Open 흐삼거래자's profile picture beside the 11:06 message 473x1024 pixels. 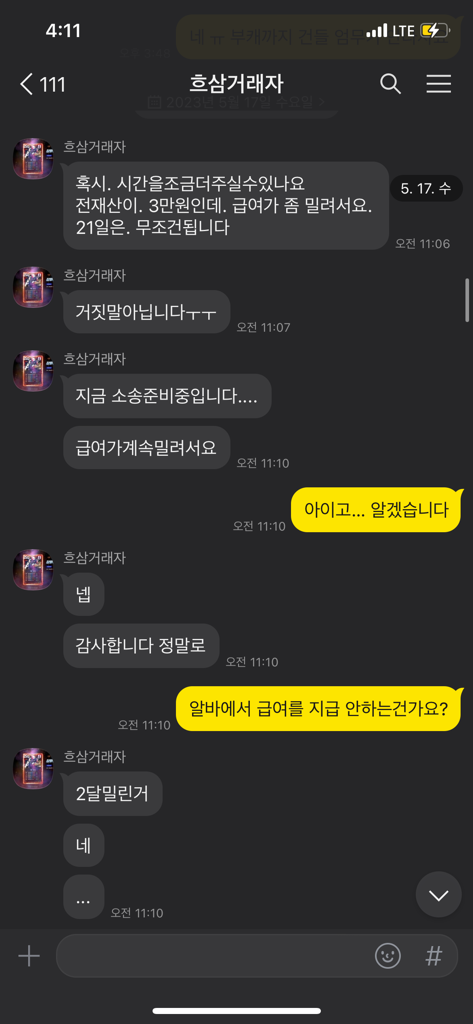33,158
